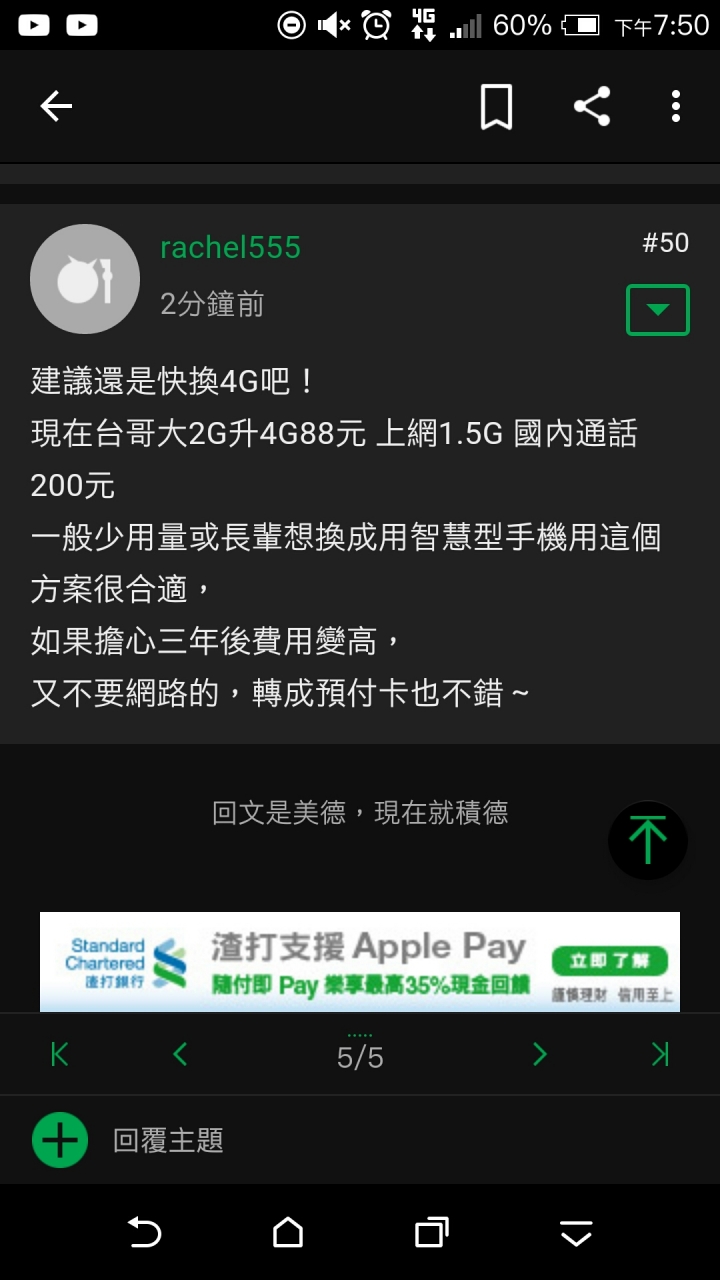Tap the system home button
This screenshot has height=1280, width=720.
pos(288,1232)
